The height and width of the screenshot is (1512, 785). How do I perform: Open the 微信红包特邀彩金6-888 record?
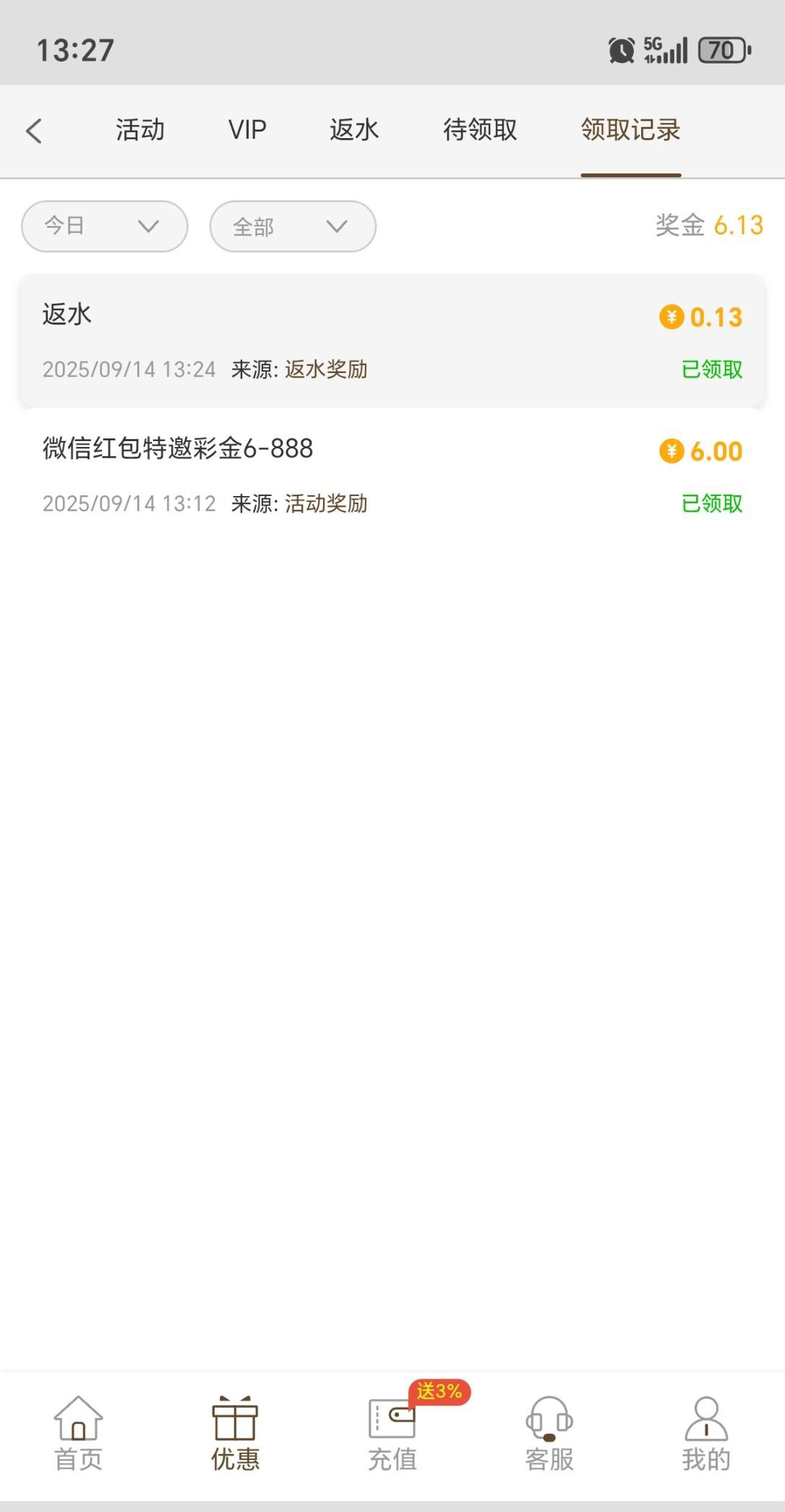(x=392, y=474)
